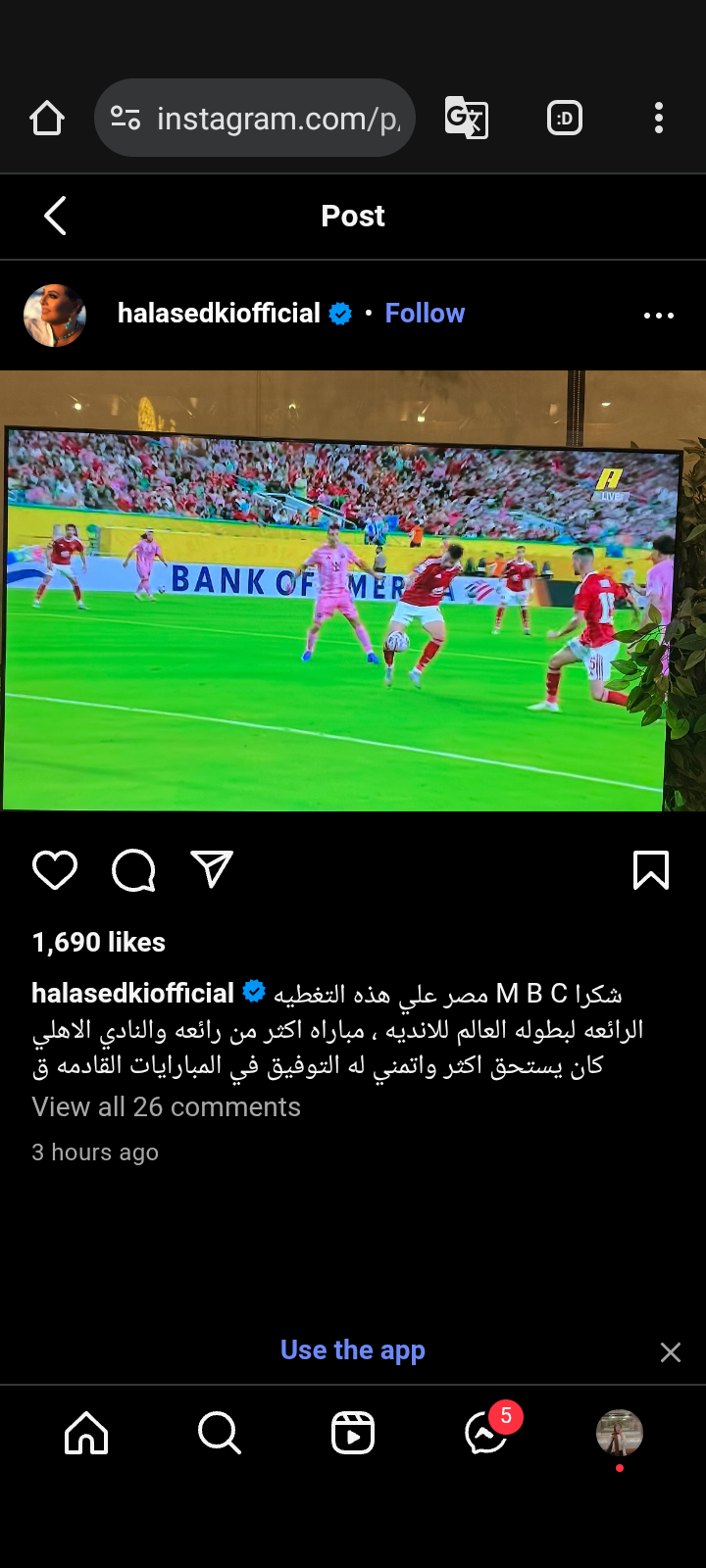
Task: View all 26 comments
Action: [167, 1107]
